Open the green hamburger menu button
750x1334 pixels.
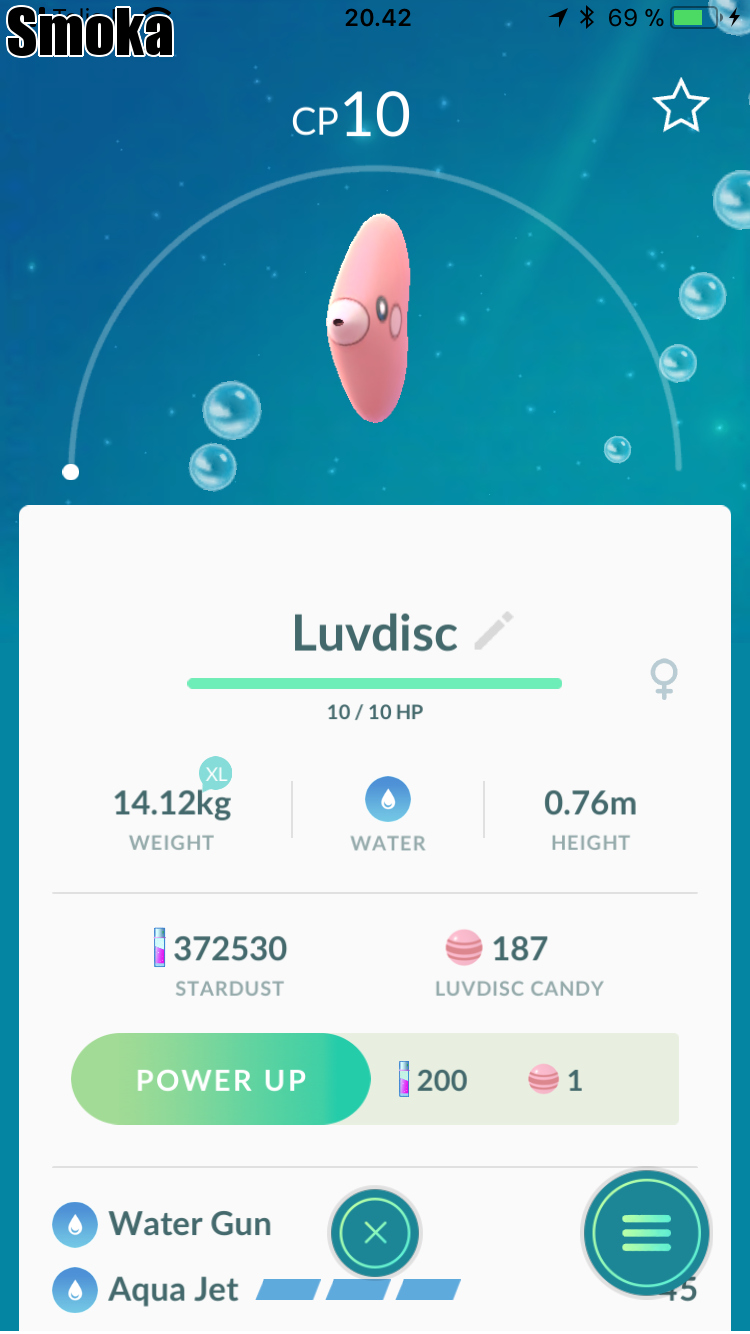pos(646,1233)
